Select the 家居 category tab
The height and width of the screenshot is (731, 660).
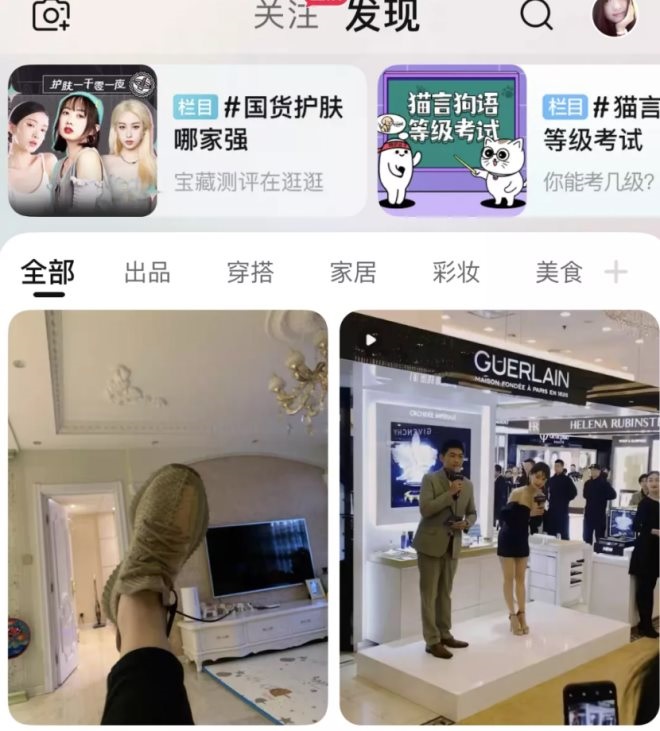click(x=353, y=272)
